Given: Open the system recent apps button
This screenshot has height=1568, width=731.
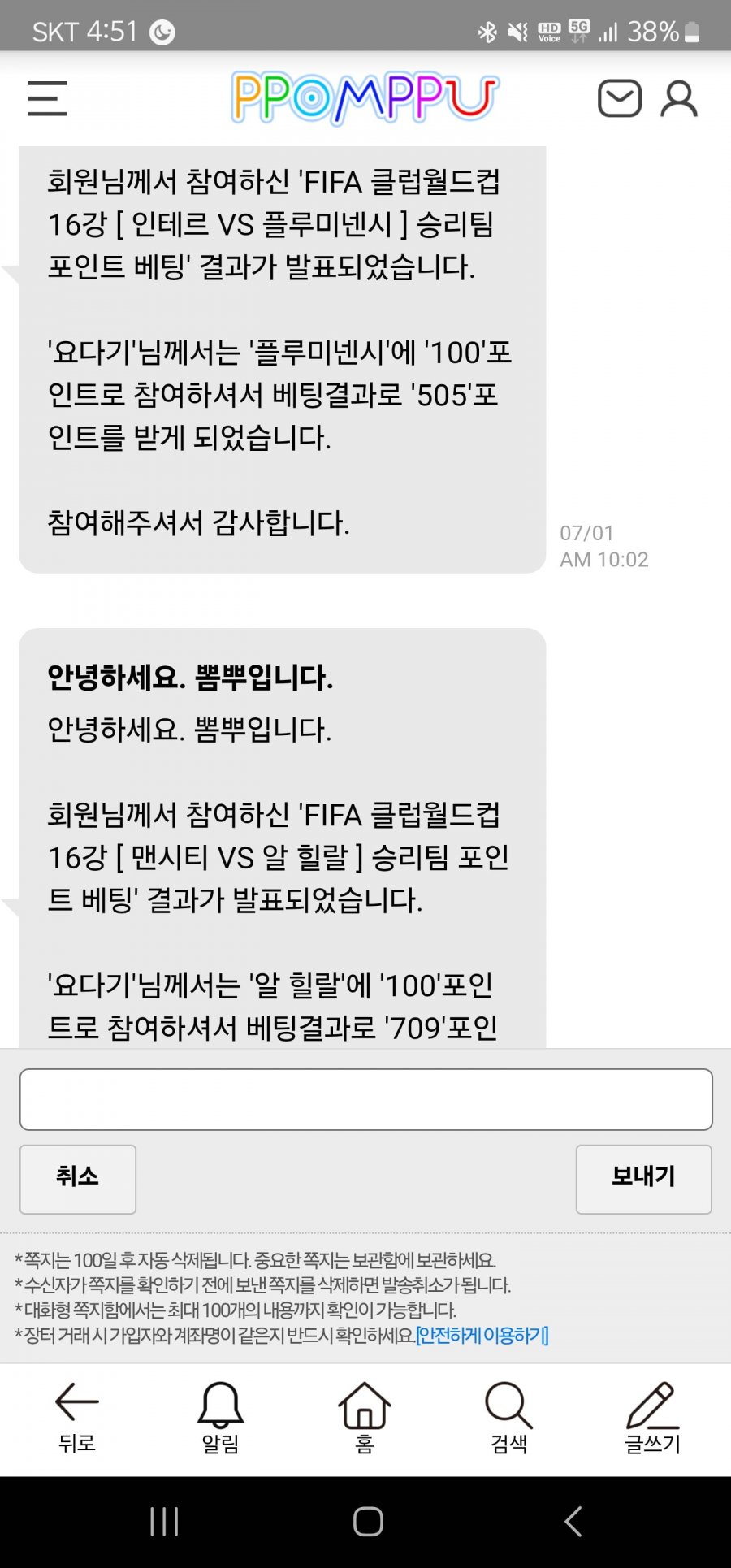Looking at the screenshot, I should [x=164, y=1522].
